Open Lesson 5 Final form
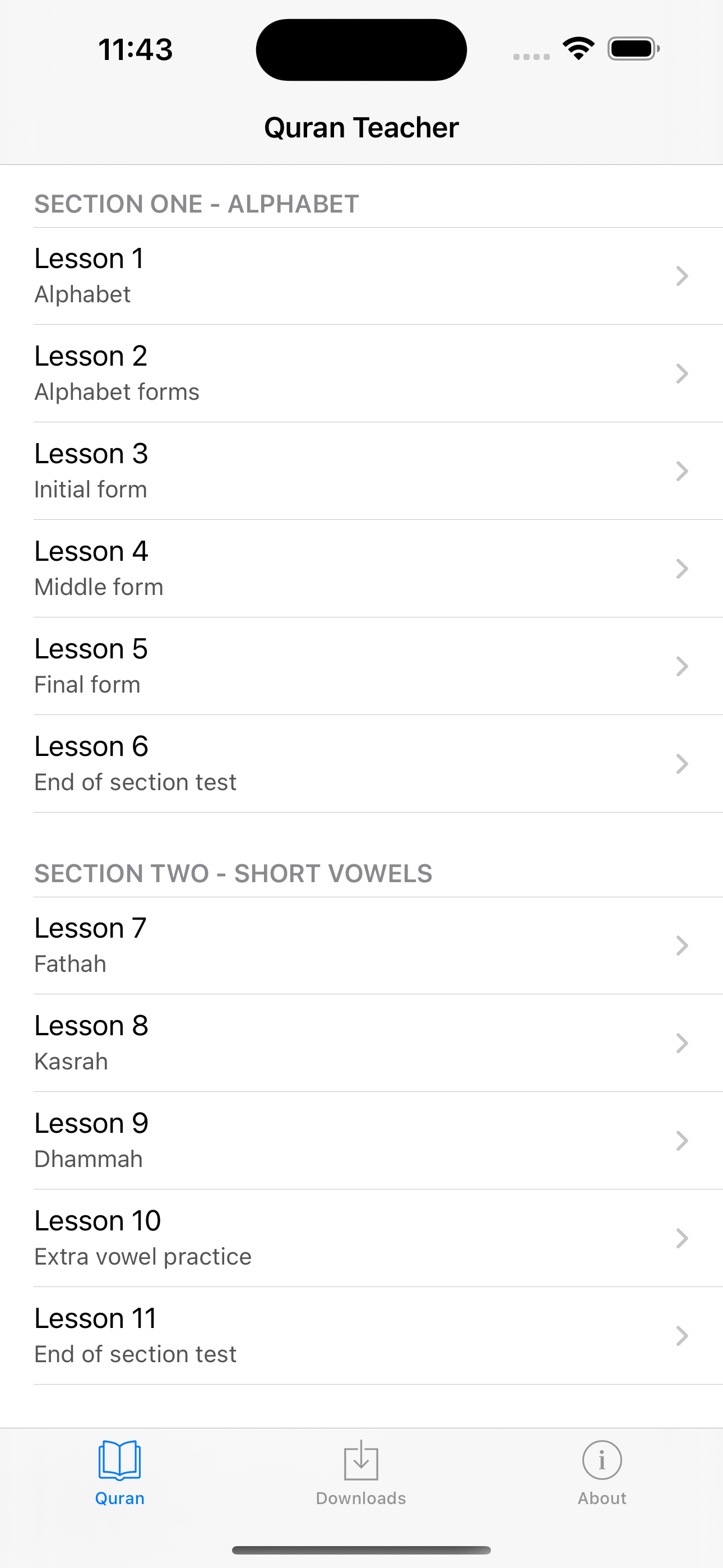The width and height of the screenshot is (723, 1568). point(361,666)
